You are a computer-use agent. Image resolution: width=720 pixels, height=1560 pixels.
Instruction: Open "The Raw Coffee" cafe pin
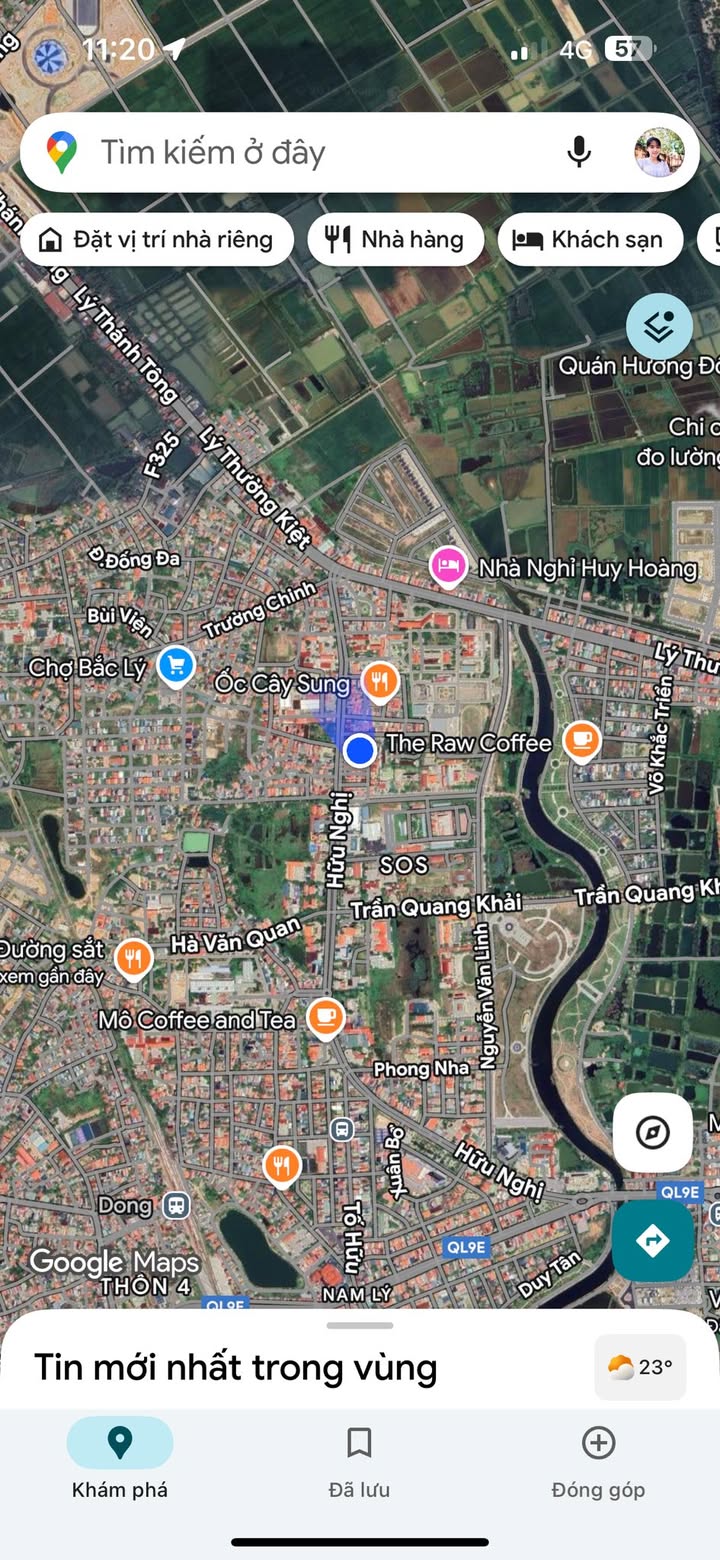pos(581,741)
